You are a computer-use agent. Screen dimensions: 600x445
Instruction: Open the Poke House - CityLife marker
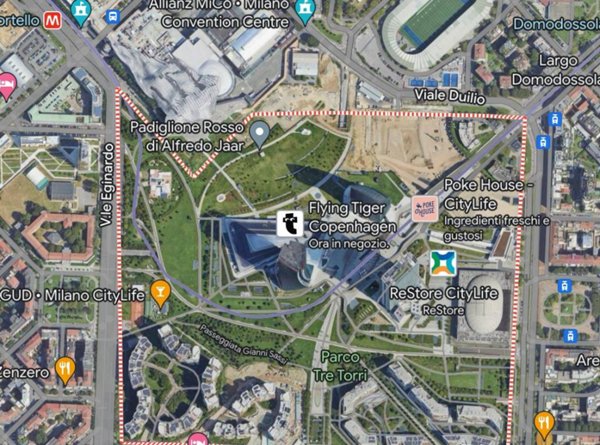click(424, 209)
